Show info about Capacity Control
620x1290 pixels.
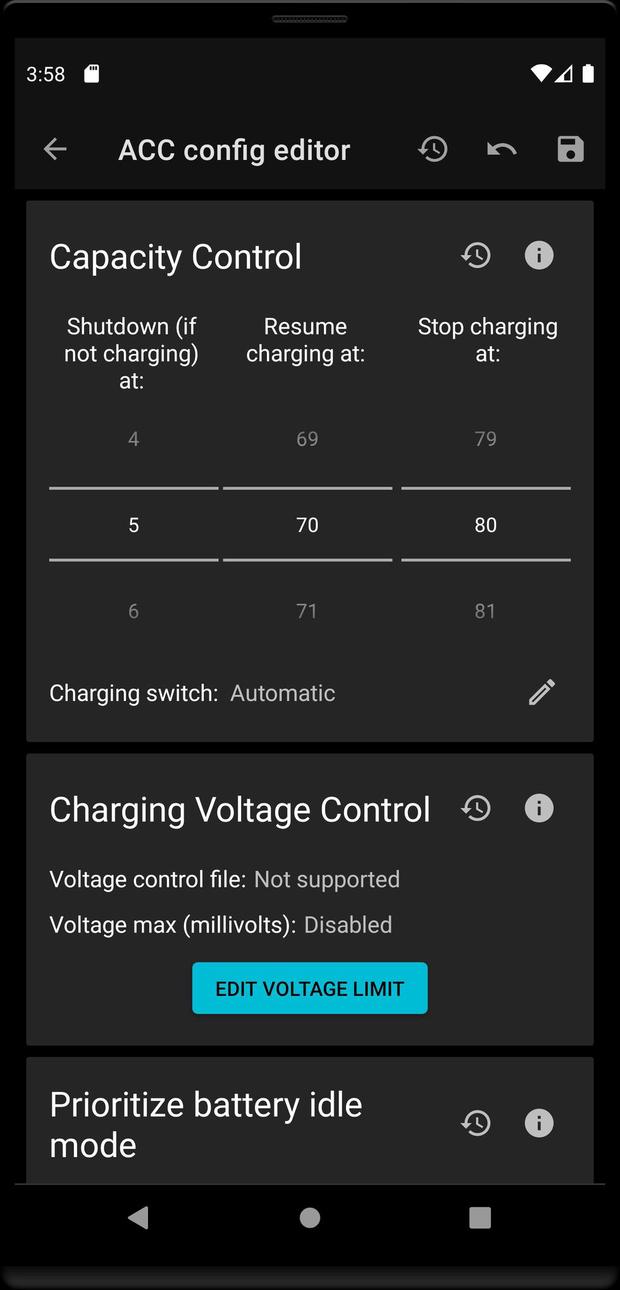click(539, 256)
